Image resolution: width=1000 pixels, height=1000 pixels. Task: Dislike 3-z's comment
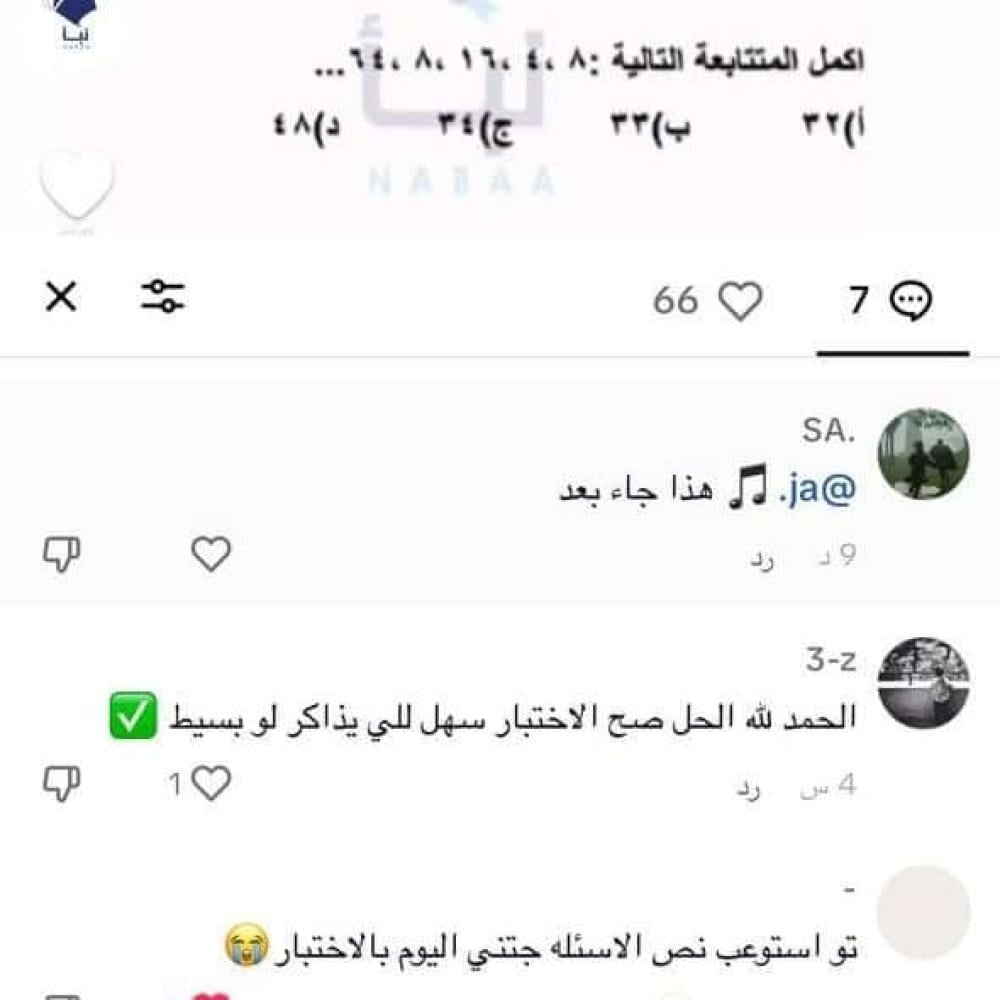(61, 784)
